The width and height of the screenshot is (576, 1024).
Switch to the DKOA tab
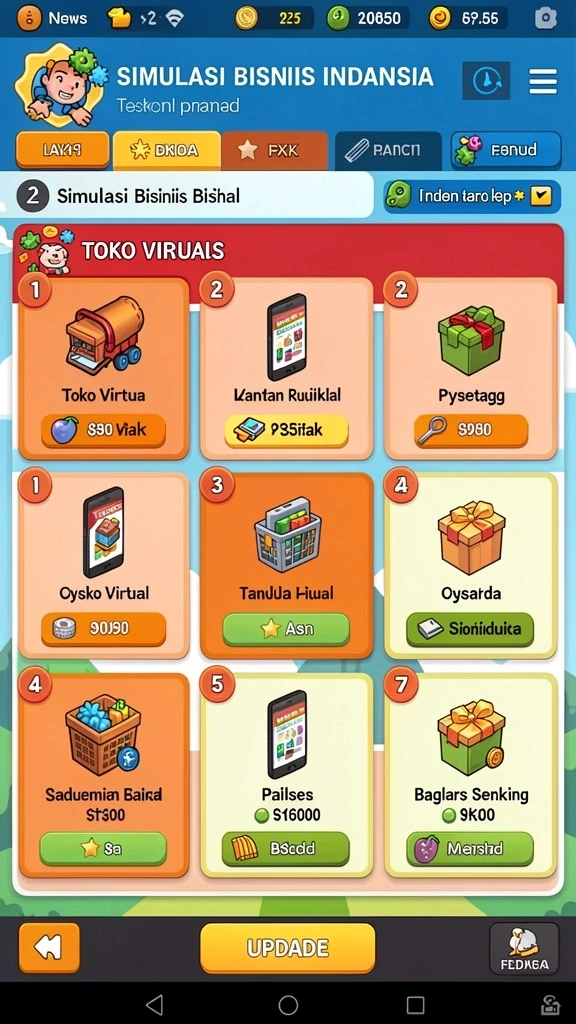pyautogui.click(x=167, y=150)
